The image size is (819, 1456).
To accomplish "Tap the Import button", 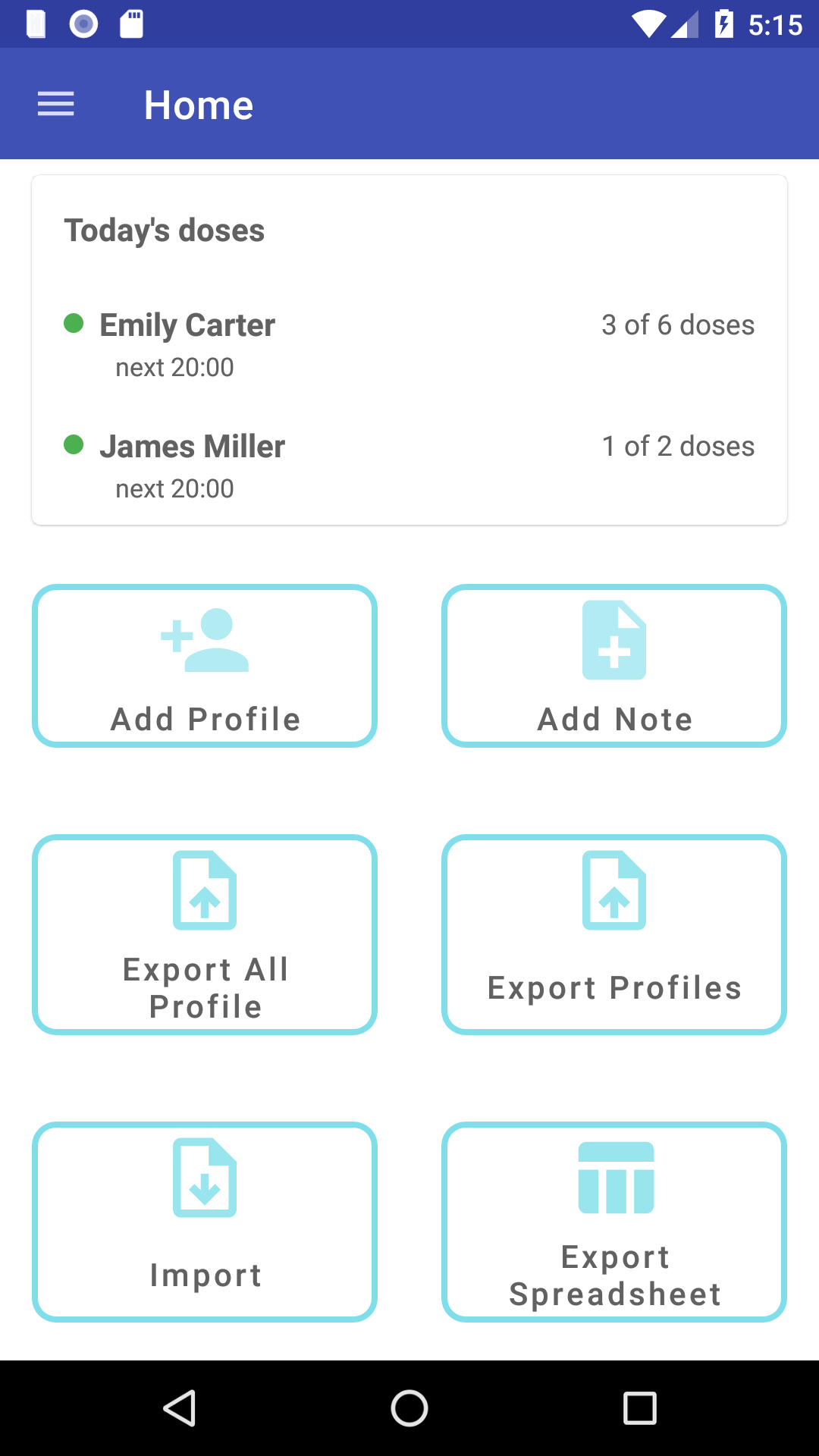I will click(205, 1222).
